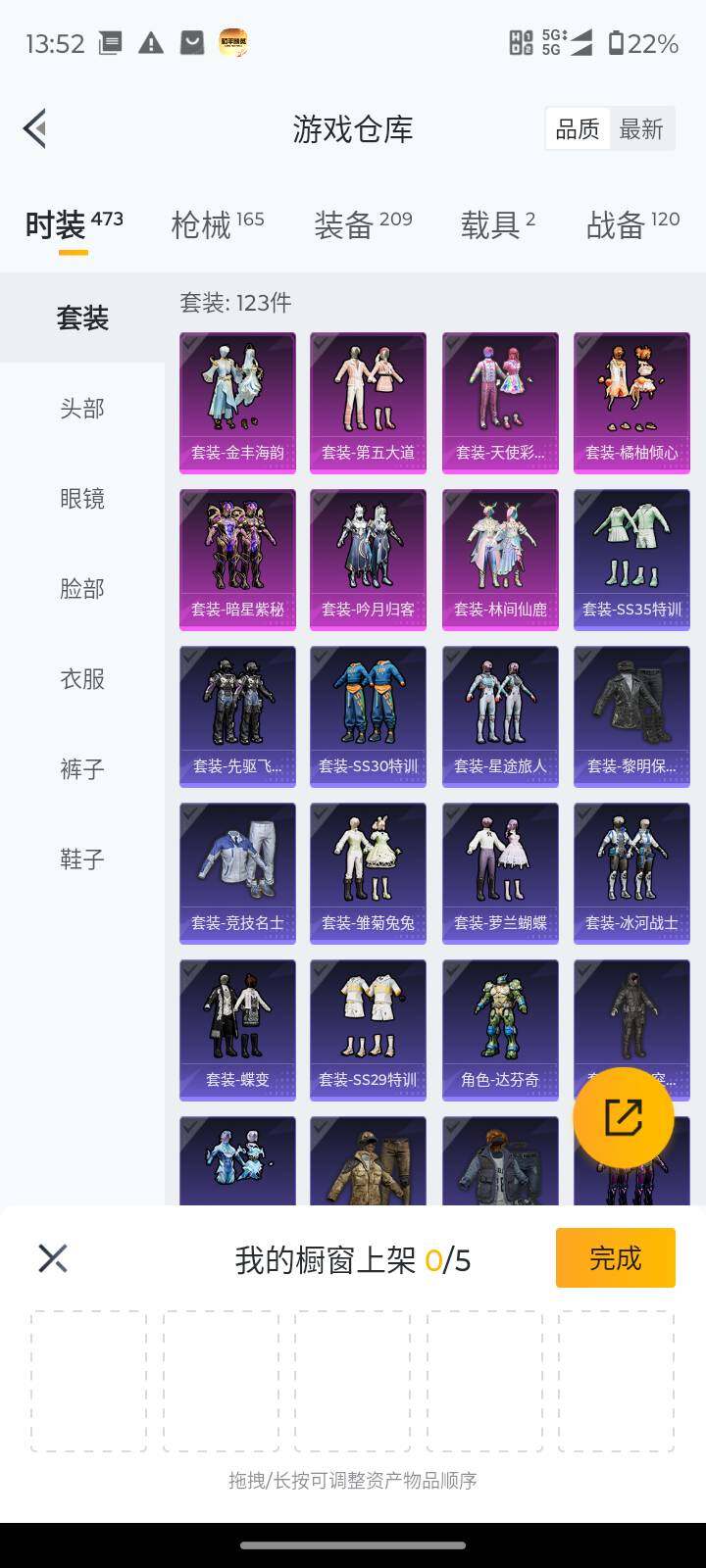The height and width of the screenshot is (1568, 706).
Task: Select the 套装-暗星紫秘 outfit
Action: 237,559
